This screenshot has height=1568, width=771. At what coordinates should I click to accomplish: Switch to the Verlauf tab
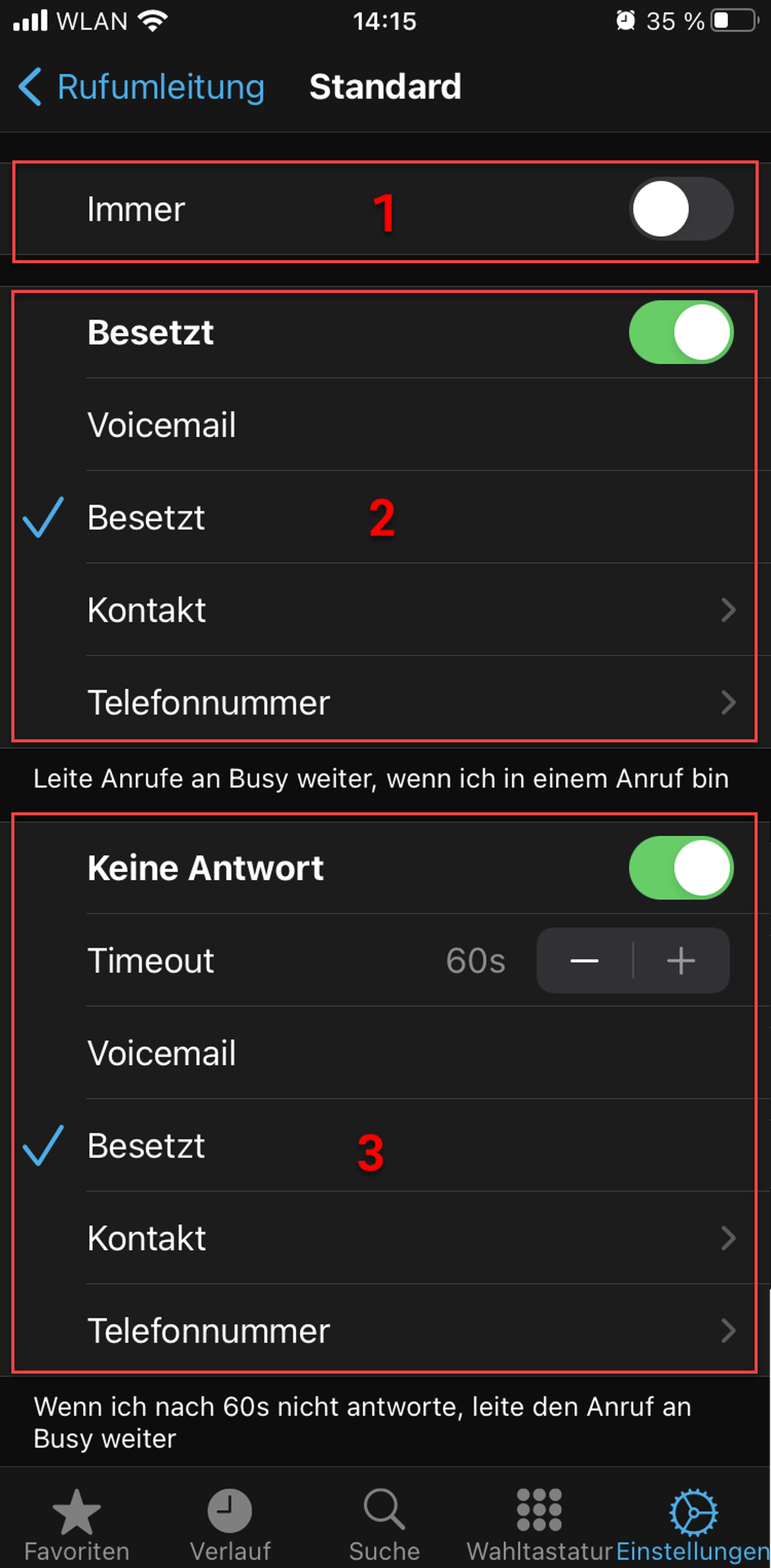coord(230,1525)
